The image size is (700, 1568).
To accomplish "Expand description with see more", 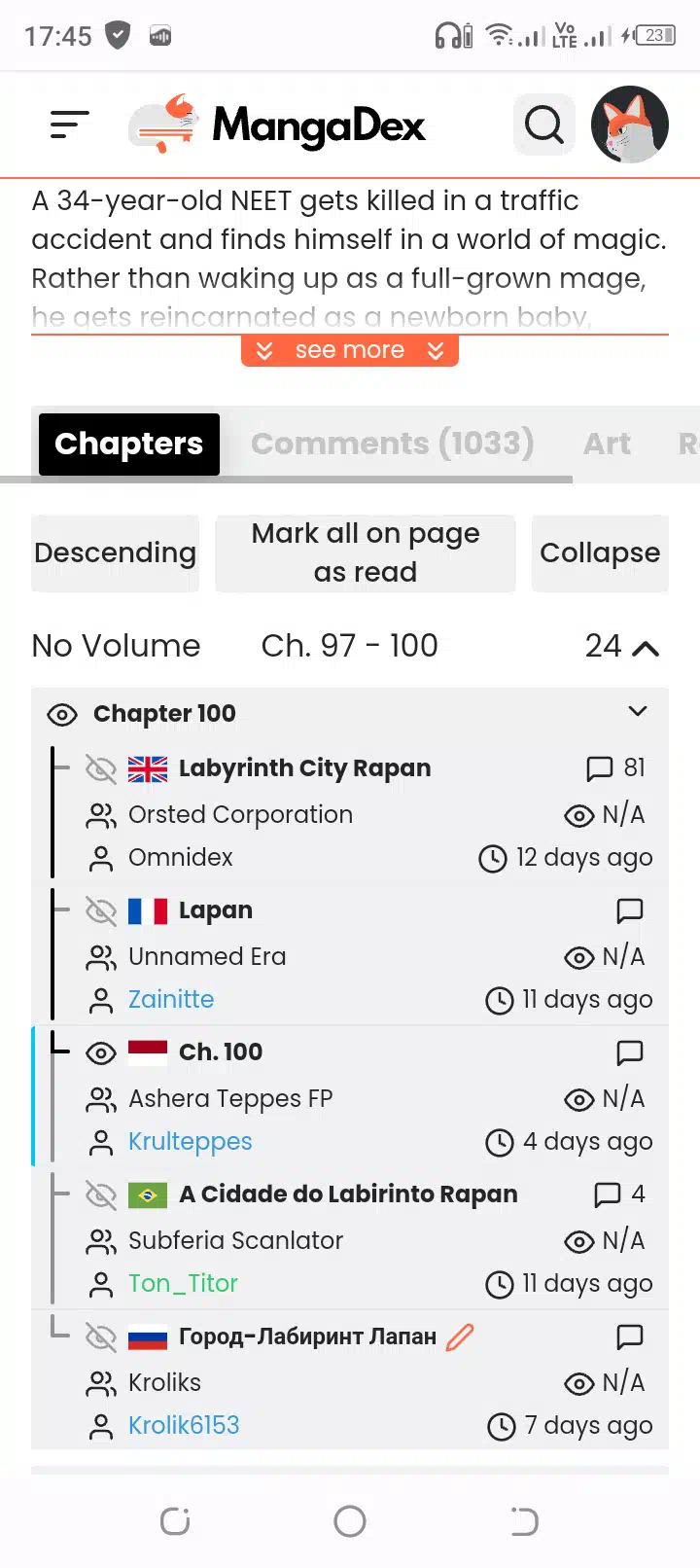I will (x=350, y=350).
